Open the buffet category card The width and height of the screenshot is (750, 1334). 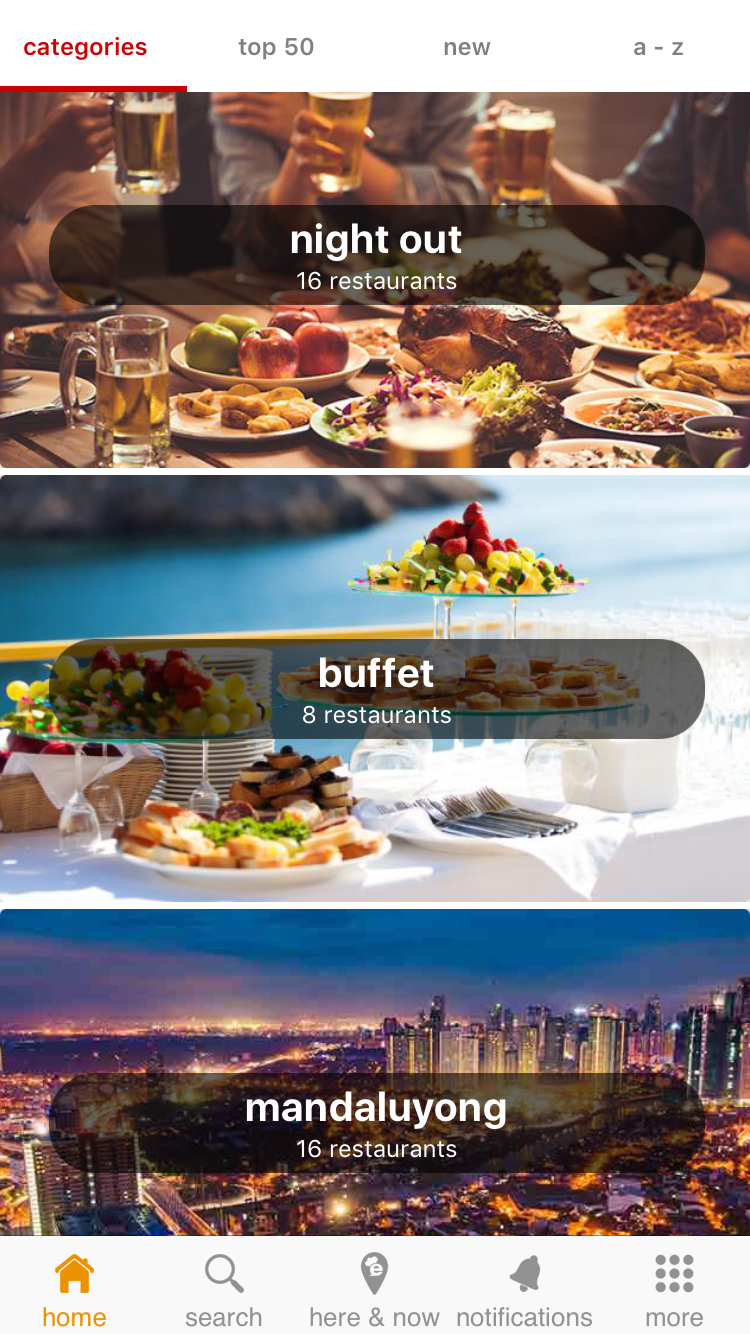tap(375, 688)
